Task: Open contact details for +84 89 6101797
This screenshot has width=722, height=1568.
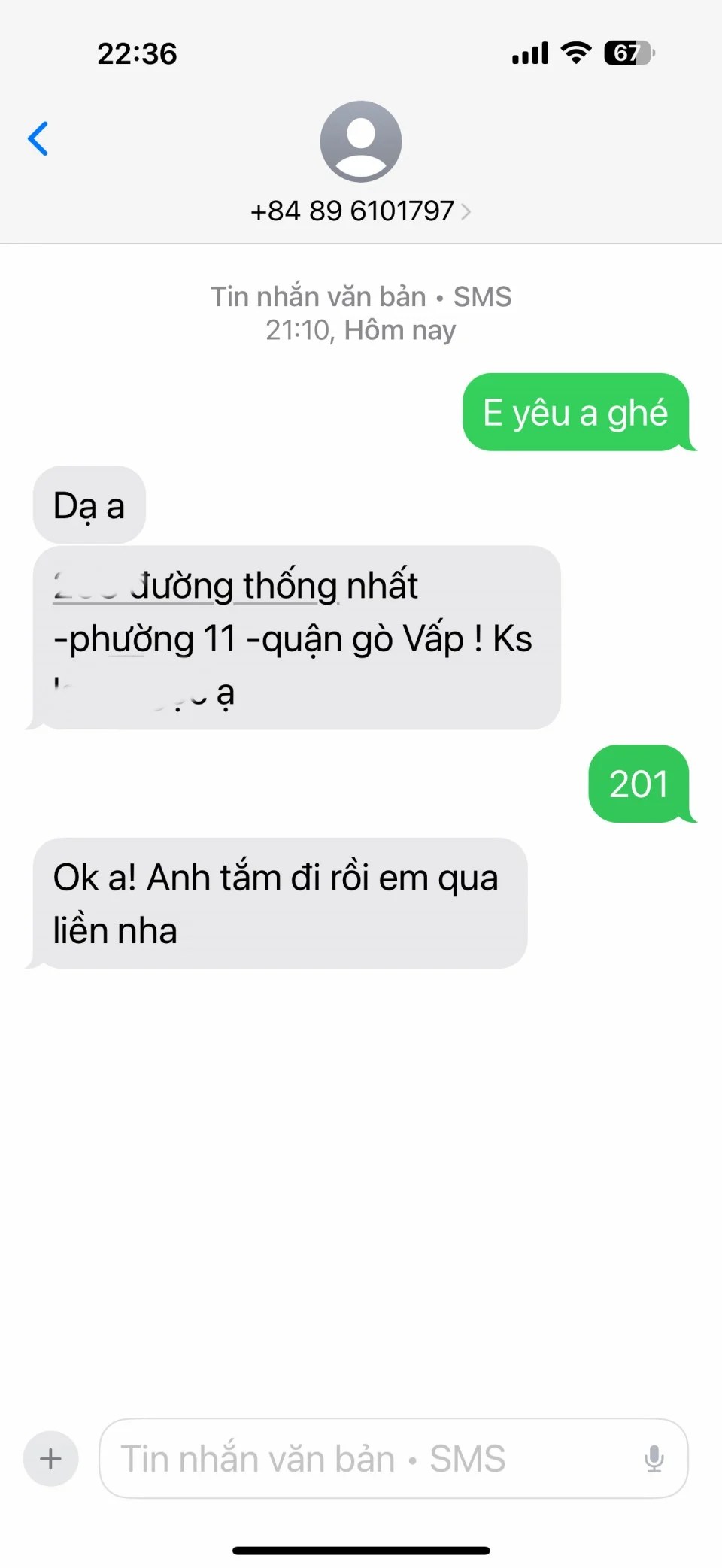Action: coord(360,211)
